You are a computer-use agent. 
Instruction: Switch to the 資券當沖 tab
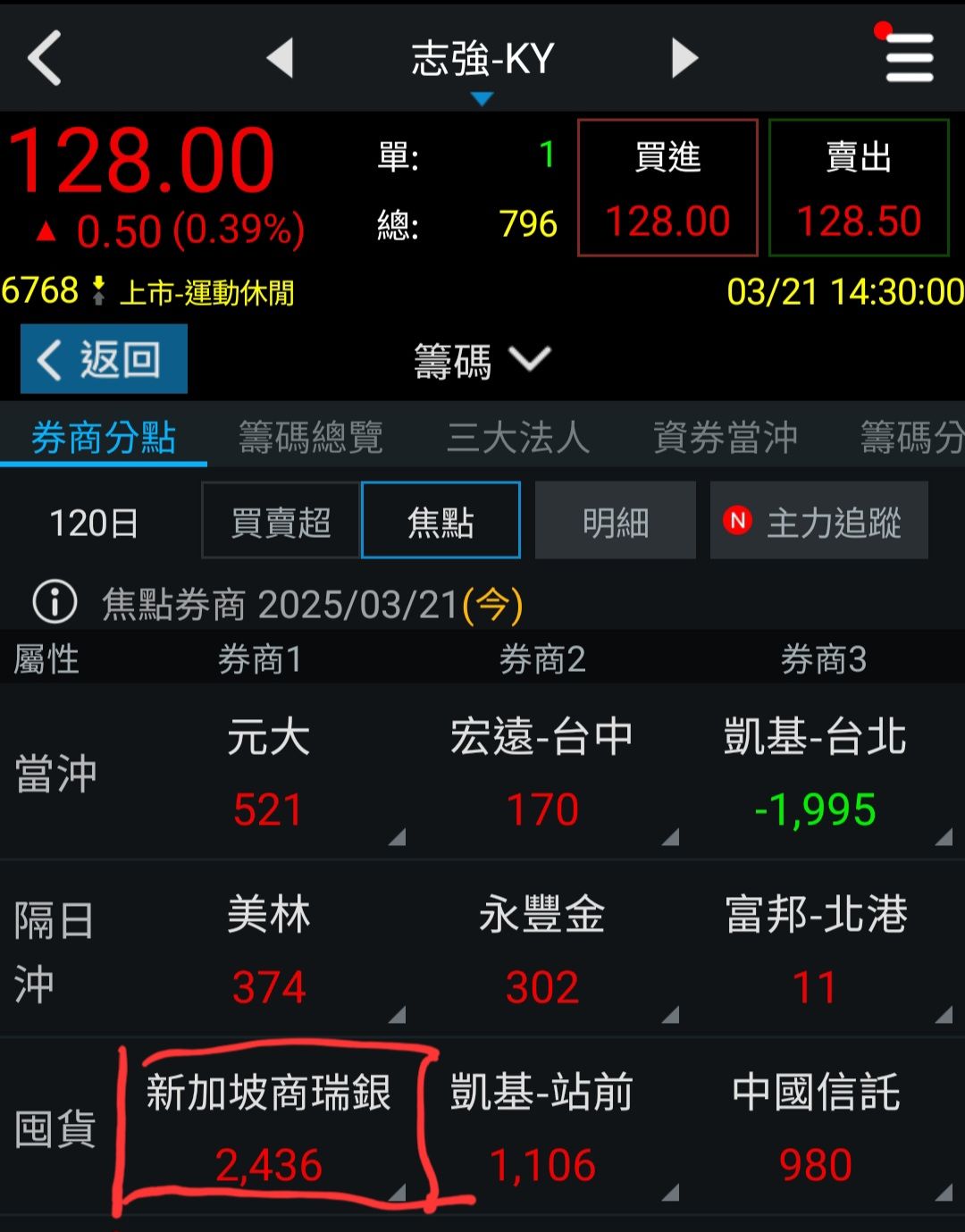726,438
